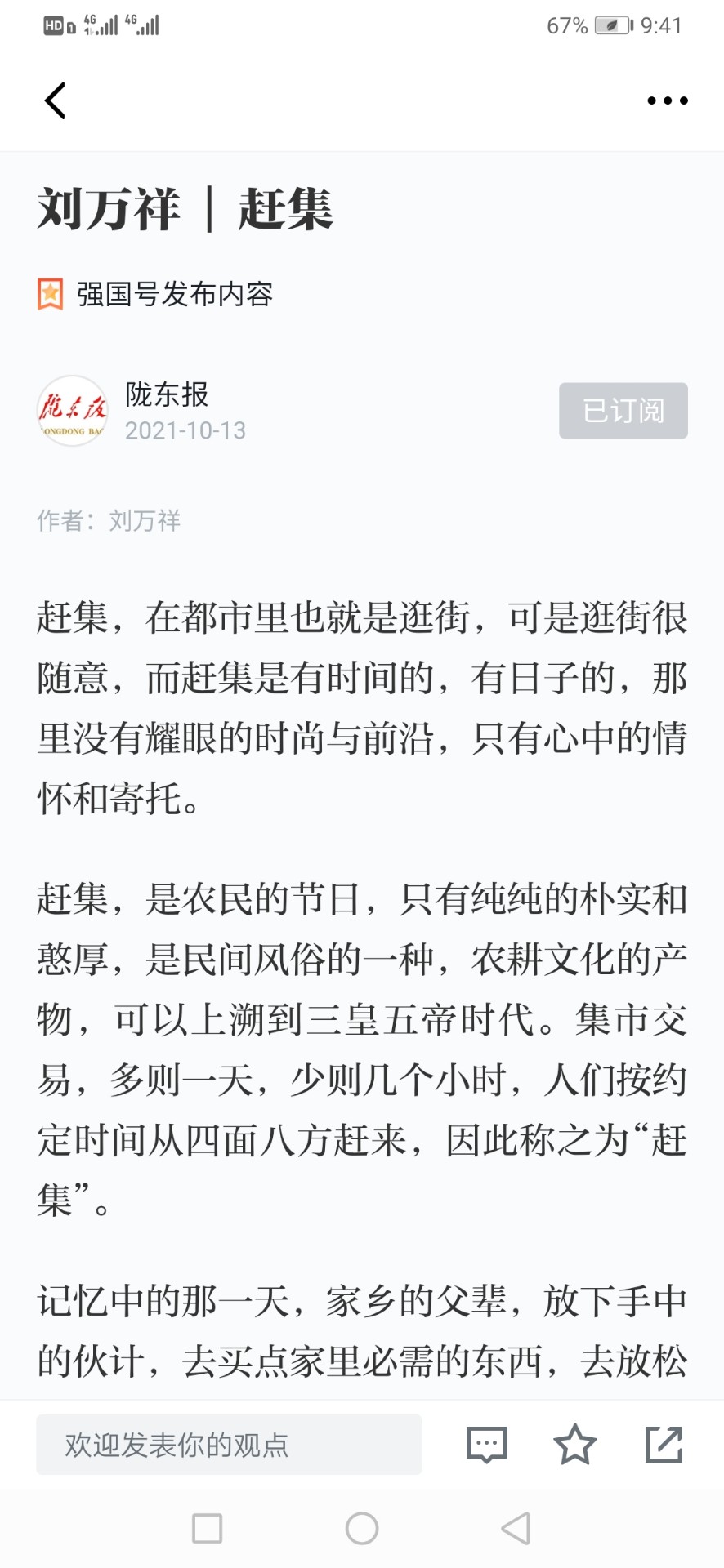Tap the 已订阅 subscription button
The width and height of the screenshot is (724, 1568).
(623, 411)
